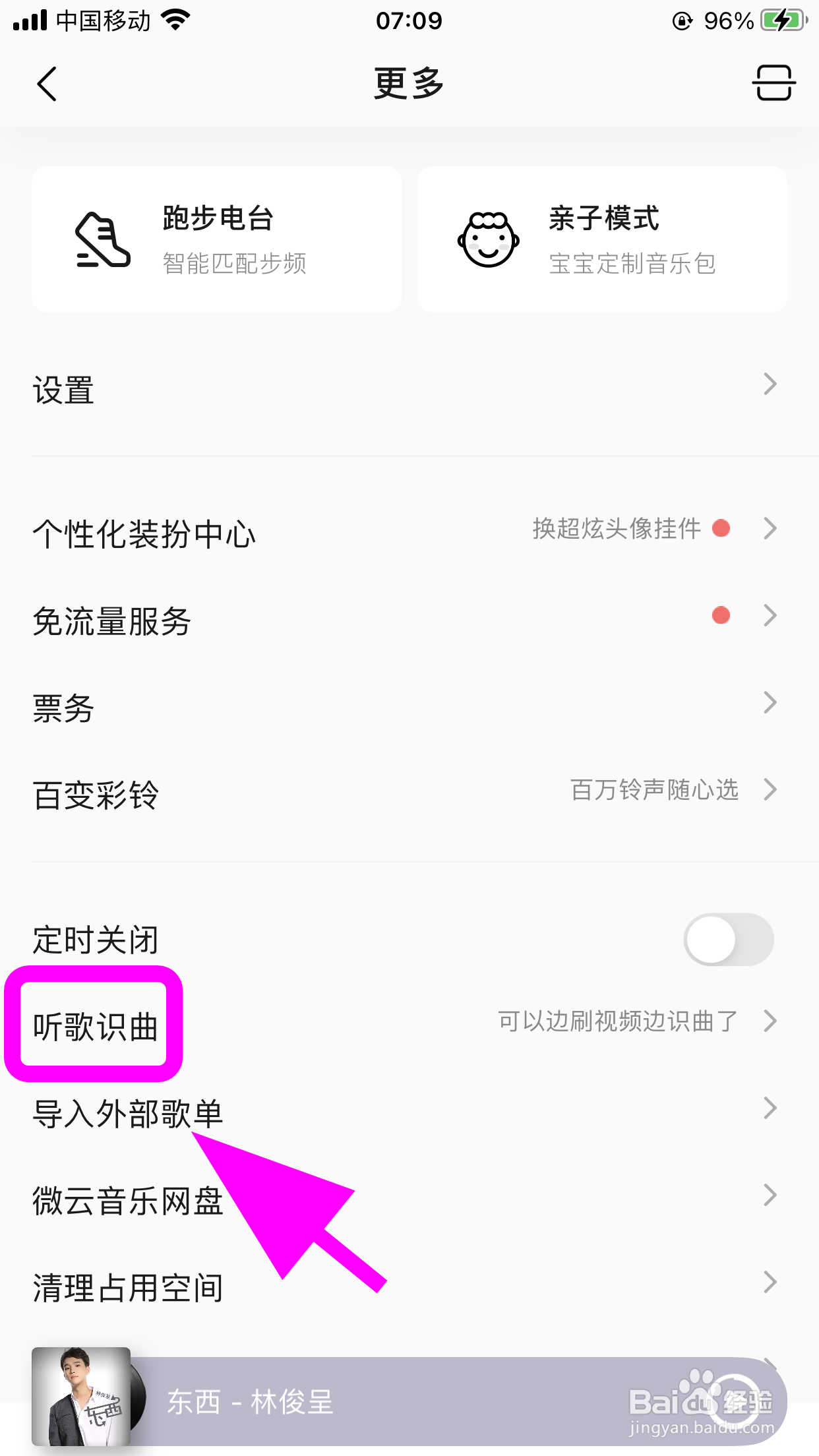The height and width of the screenshot is (1456, 819).
Task: Open the scan tool at top right
Action: click(773, 84)
